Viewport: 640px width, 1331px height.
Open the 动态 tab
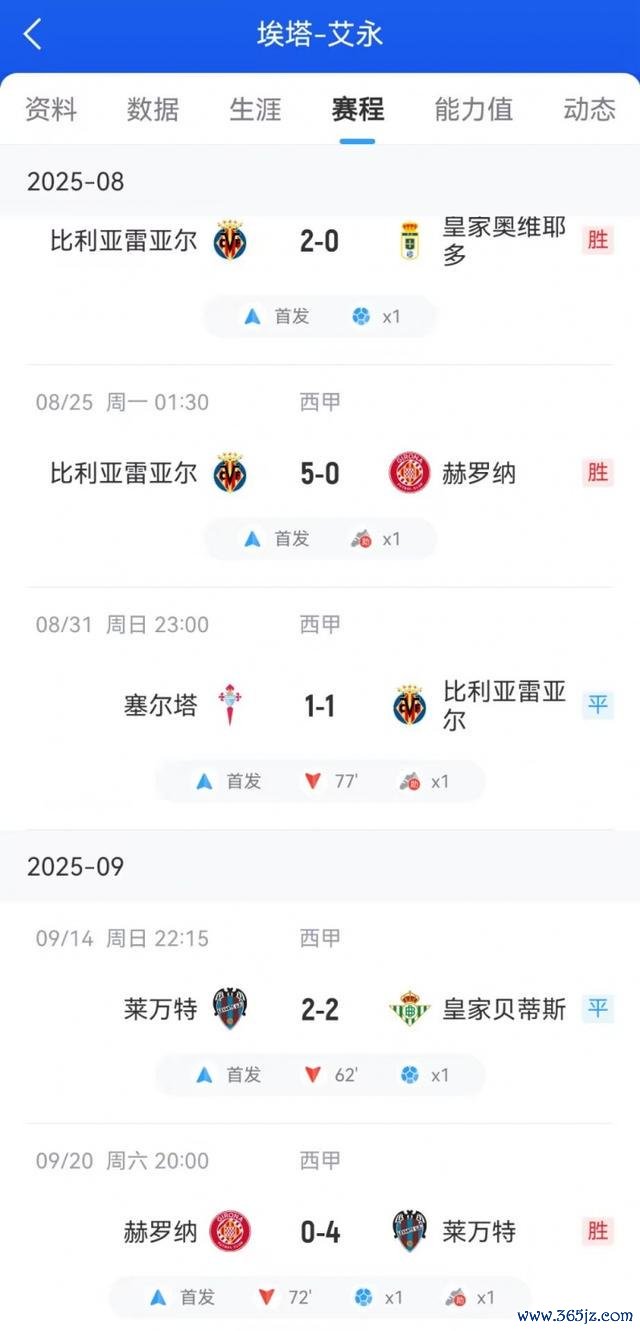589,109
